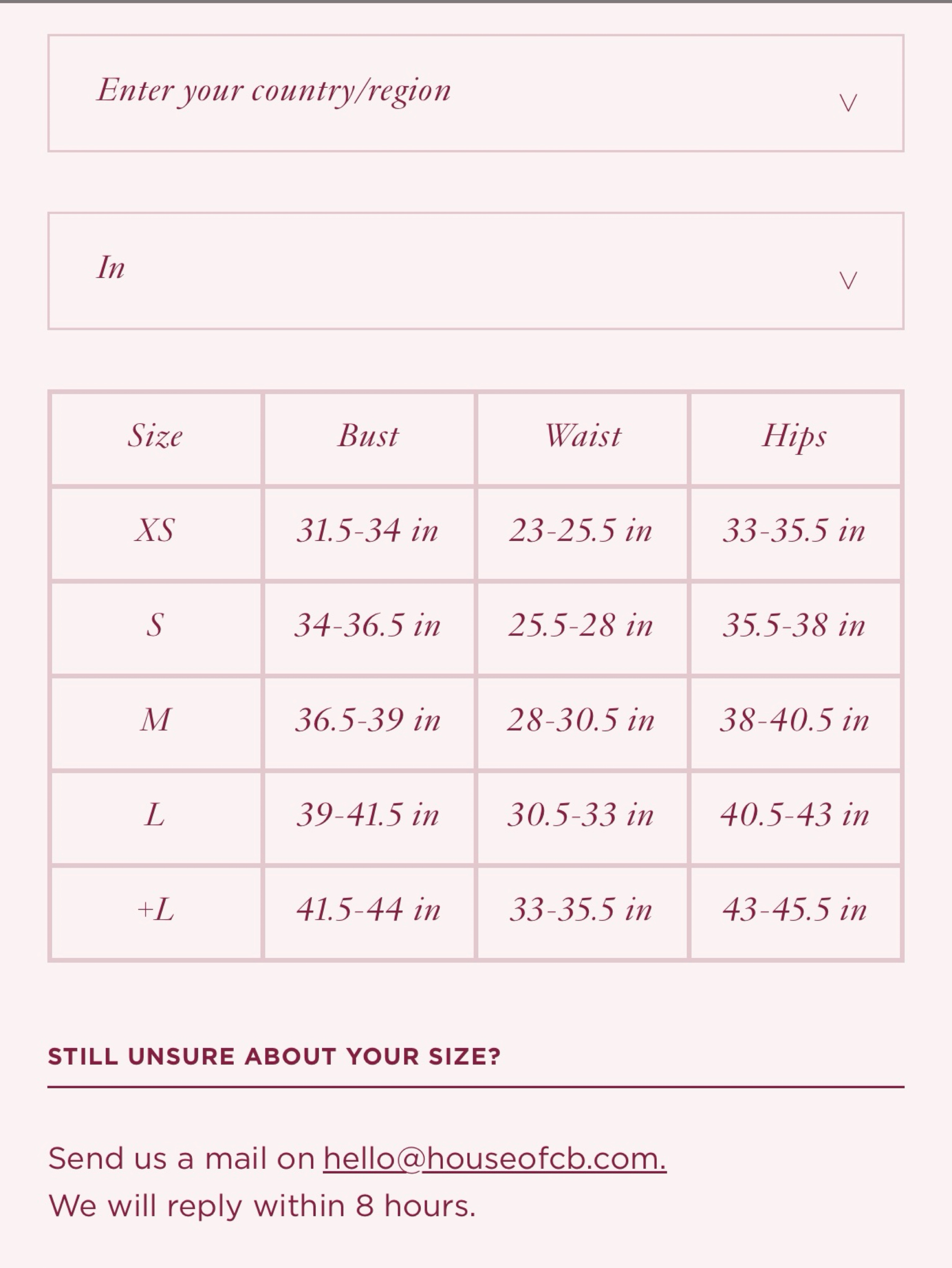The height and width of the screenshot is (1268, 952).
Task: Open the country/region dropdown
Action: click(x=476, y=93)
